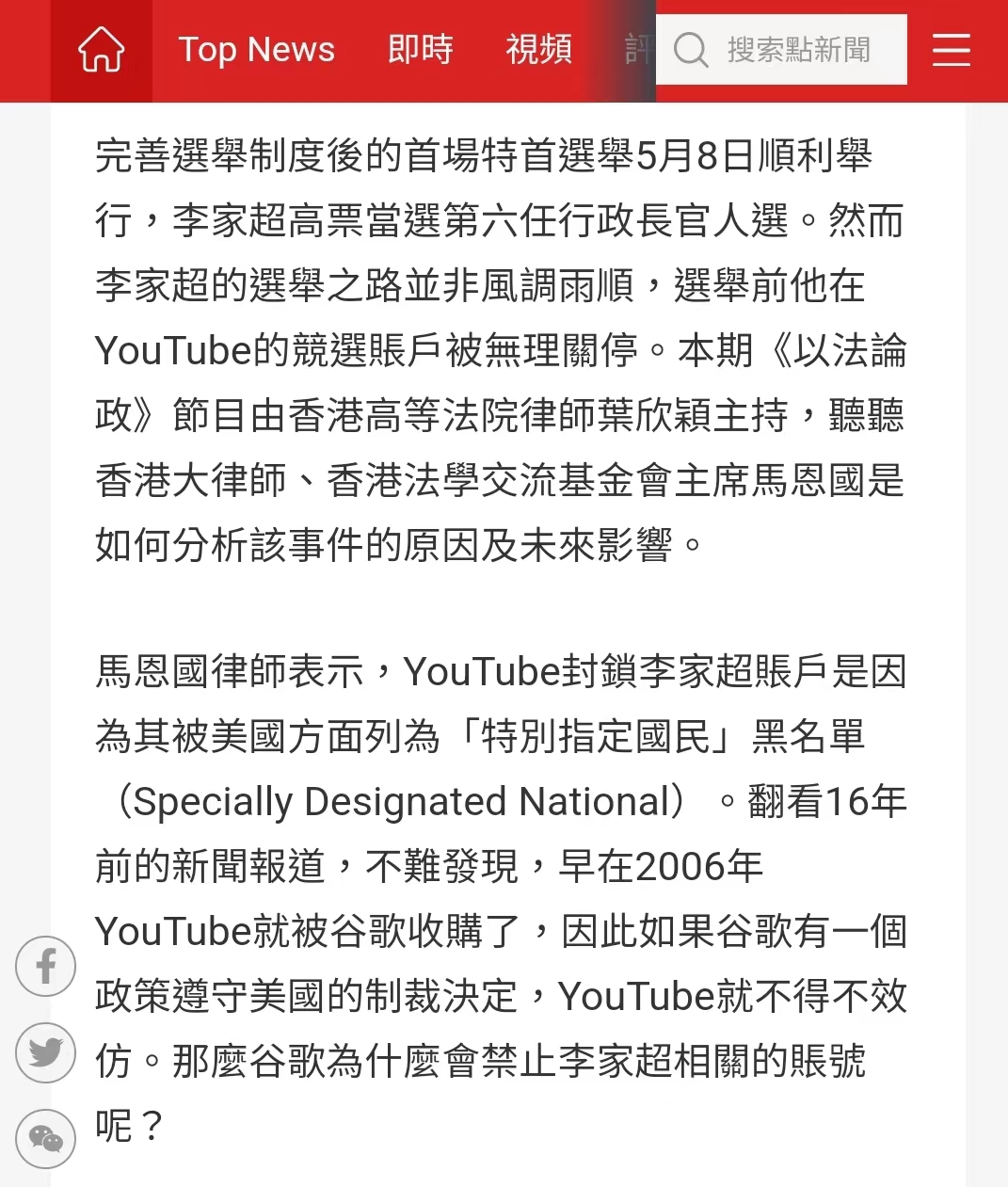Image resolution: width=1008 pixels, height=1187 pixels.
Task: Tap the 搜索點新聞 search field
Action: (795, 50)
